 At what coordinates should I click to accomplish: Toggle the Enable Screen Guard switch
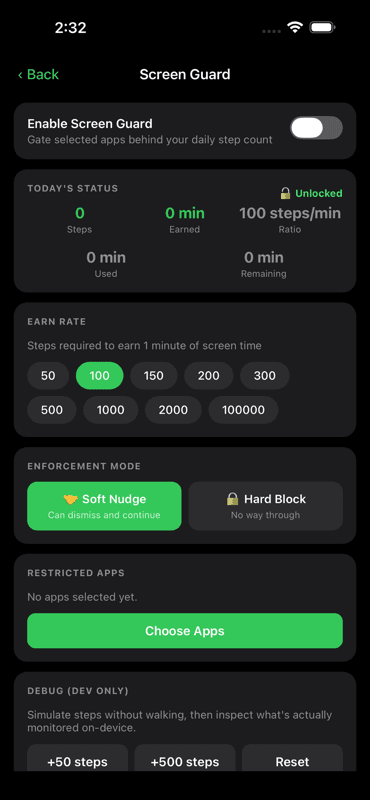[x=316, y=128]
